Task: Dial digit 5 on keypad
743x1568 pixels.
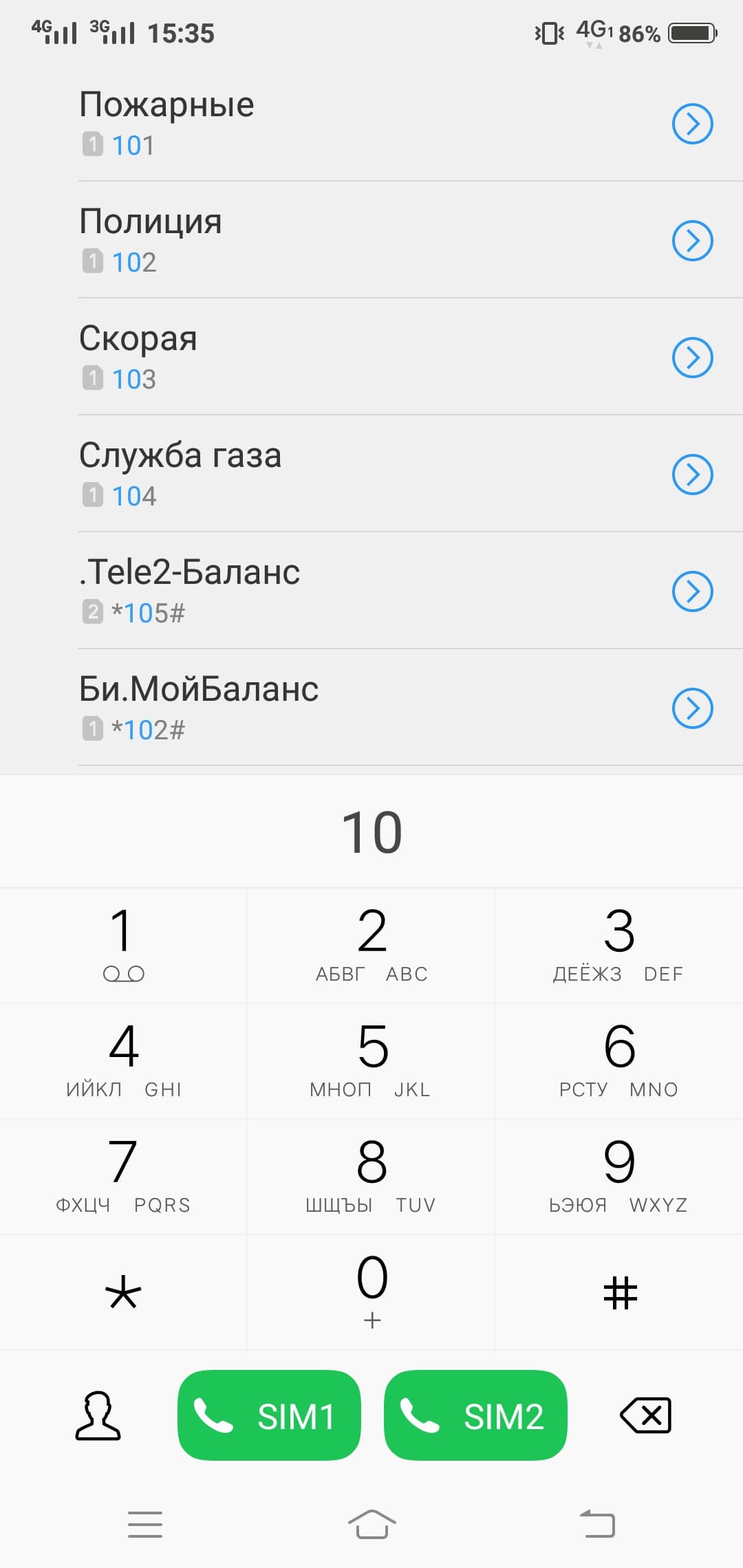Action: 371,1060
